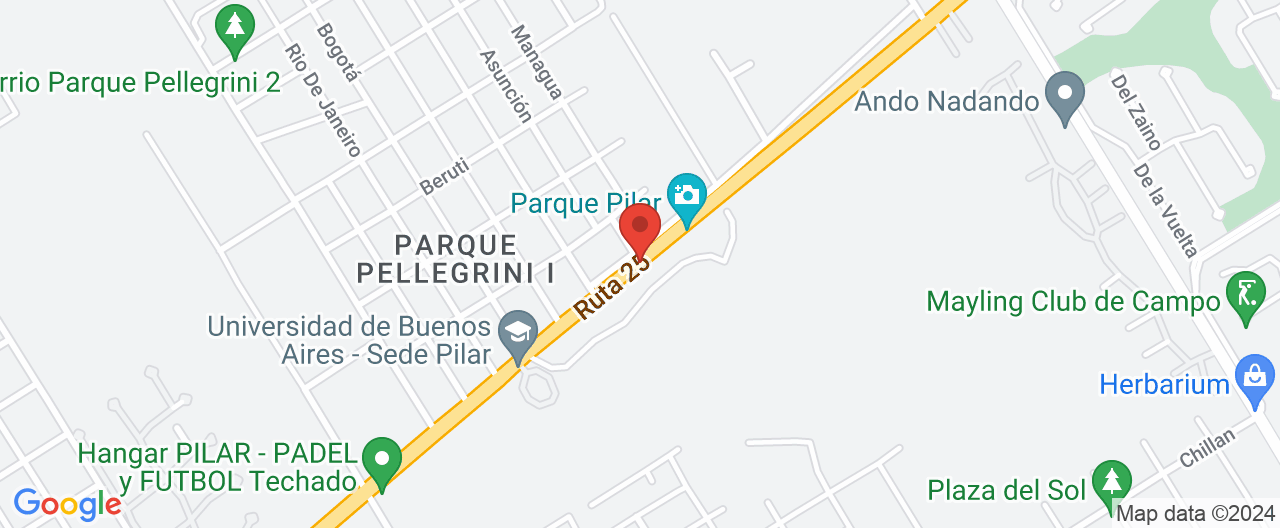Select the Mayling Club de Campo marker
This screenshot has height=528, width=1280.
(x=1245, y=295)
